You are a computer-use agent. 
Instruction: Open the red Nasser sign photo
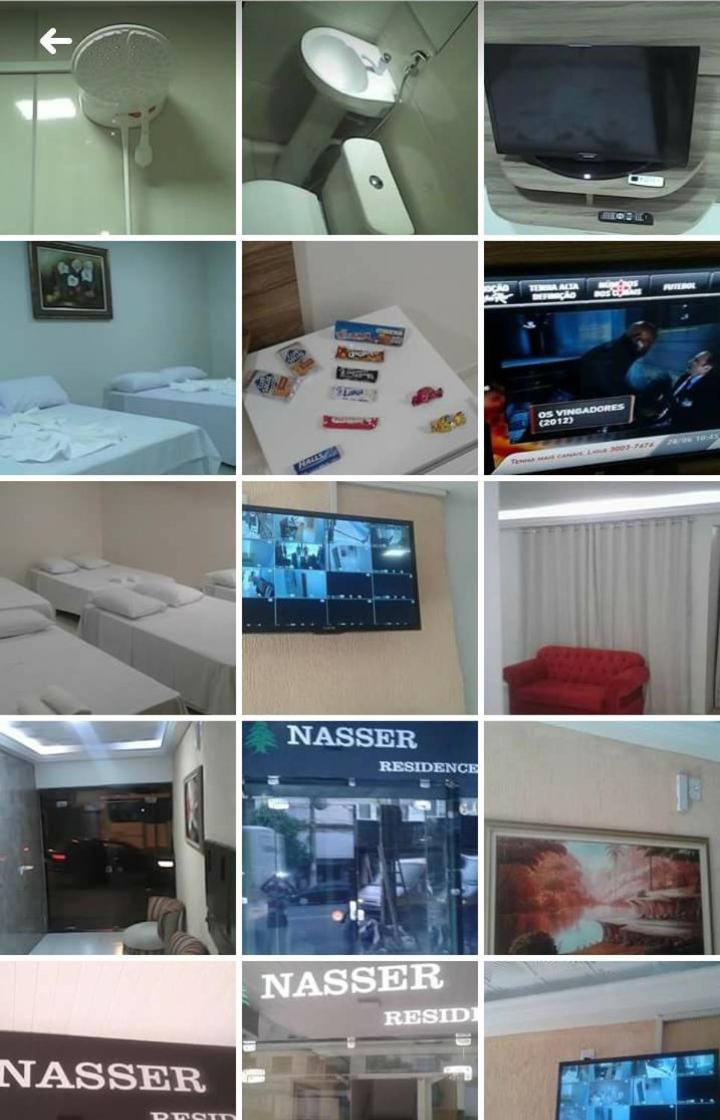pyautogui.click(x=118, y=1040)
